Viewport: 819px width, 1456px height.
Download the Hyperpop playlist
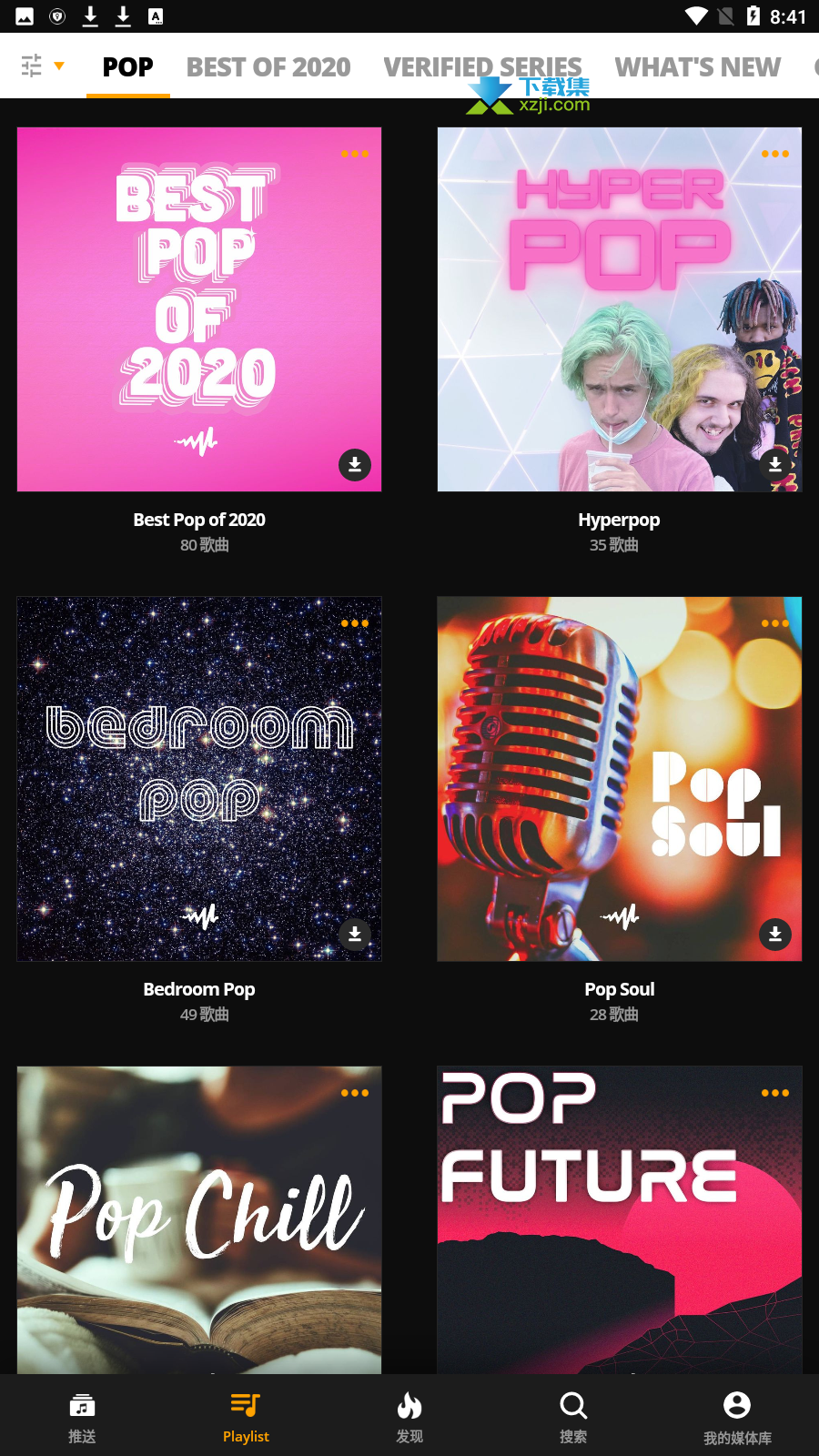[x=775, y=465]
